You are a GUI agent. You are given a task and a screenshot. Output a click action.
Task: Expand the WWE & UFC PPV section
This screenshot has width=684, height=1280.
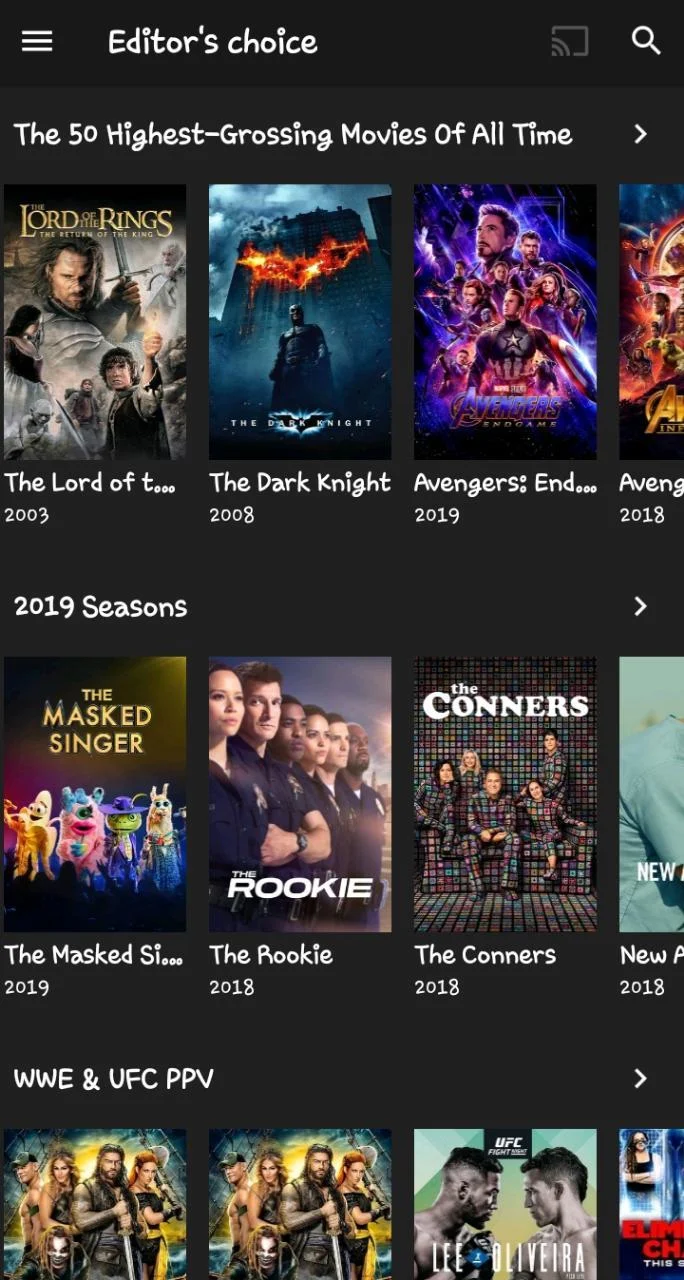[x=640, y=1079]
